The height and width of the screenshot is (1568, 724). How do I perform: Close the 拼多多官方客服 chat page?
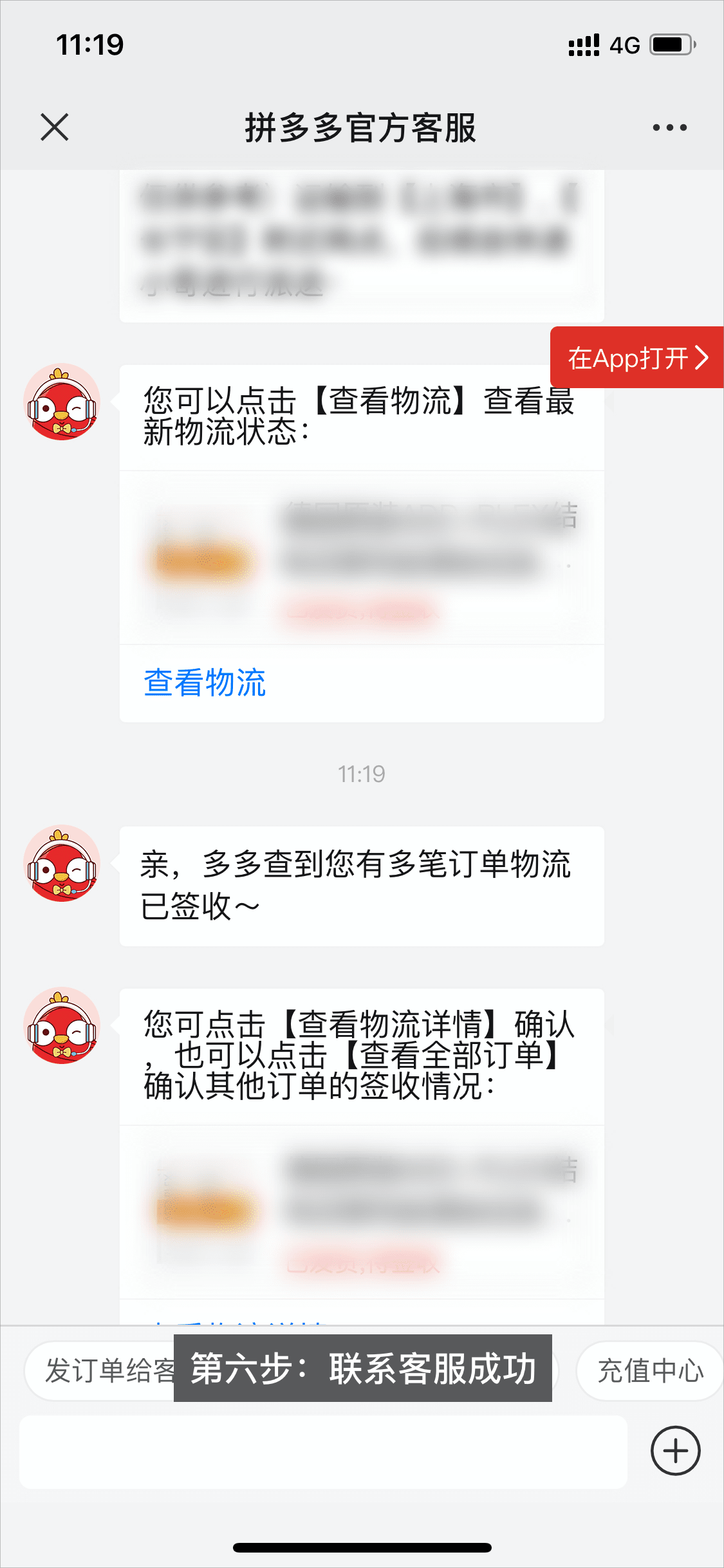click(x=55, y=127)
